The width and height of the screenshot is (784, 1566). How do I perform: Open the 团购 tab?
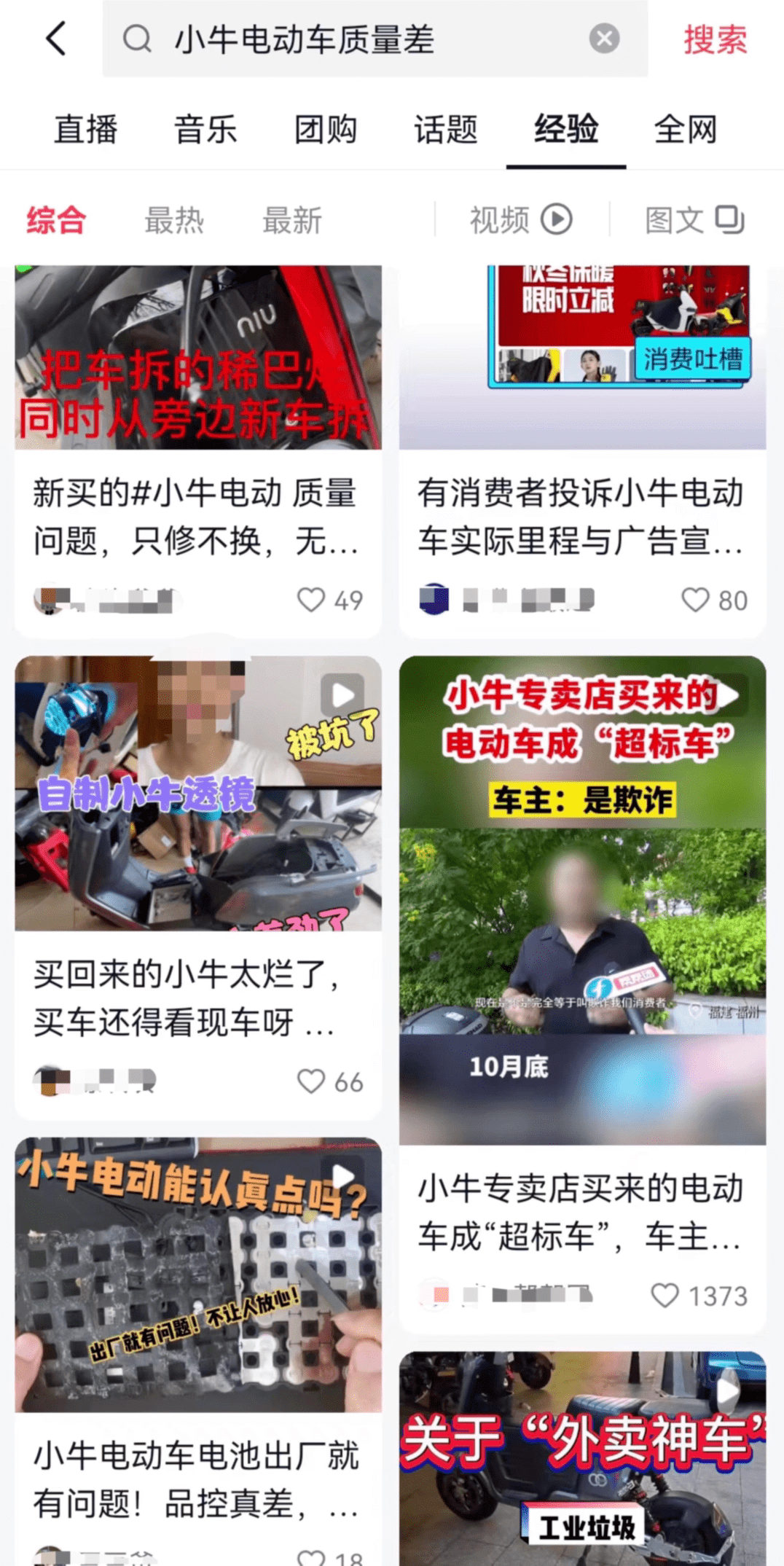point(326,130)
